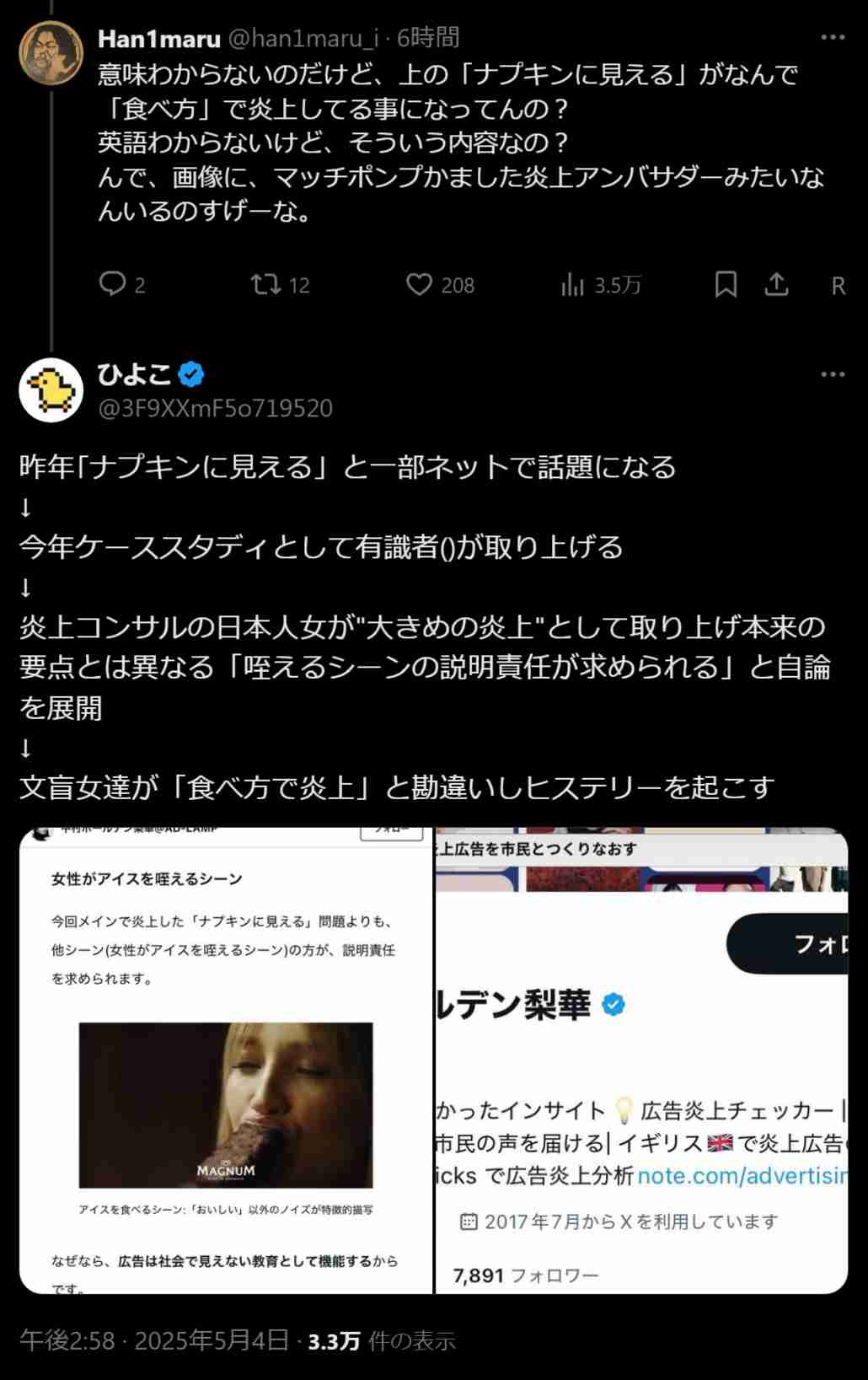Open ひよこ's handle @3F9XXmF5o719520
This screenshot has height=1380, width=868.
point(215,408)
